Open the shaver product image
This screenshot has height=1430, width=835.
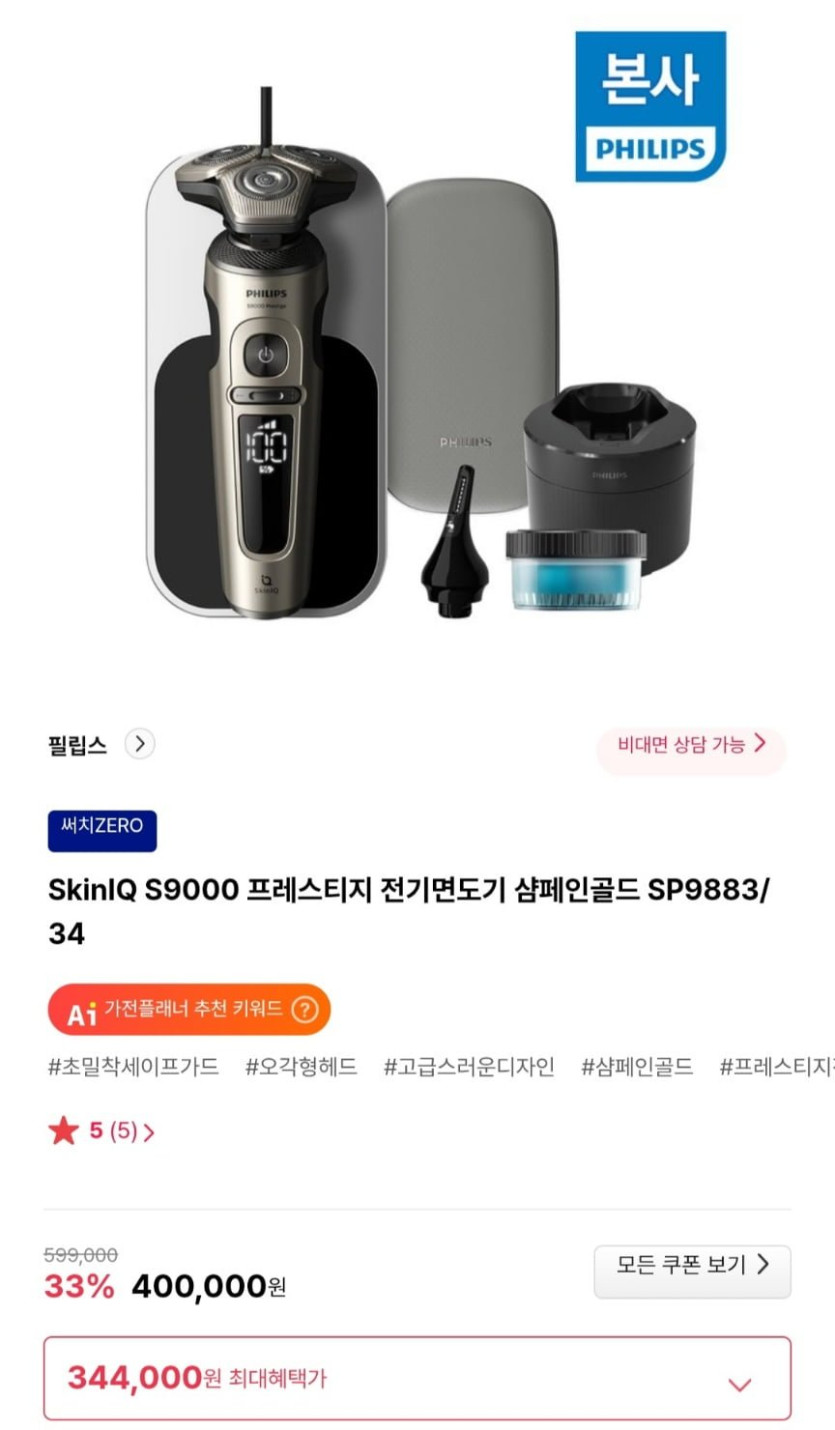coord(420,350)
